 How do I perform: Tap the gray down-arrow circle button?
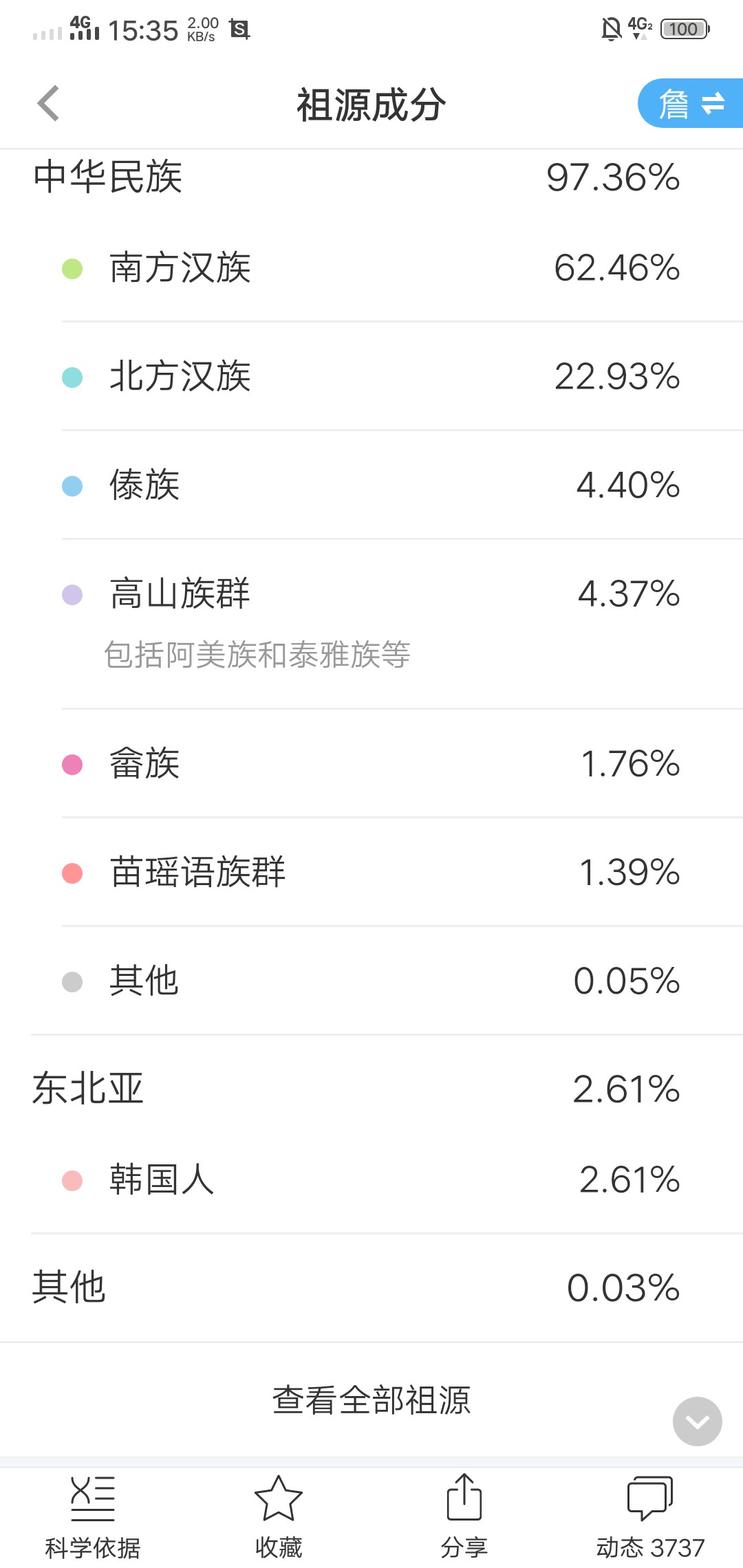pos(698,1422)
